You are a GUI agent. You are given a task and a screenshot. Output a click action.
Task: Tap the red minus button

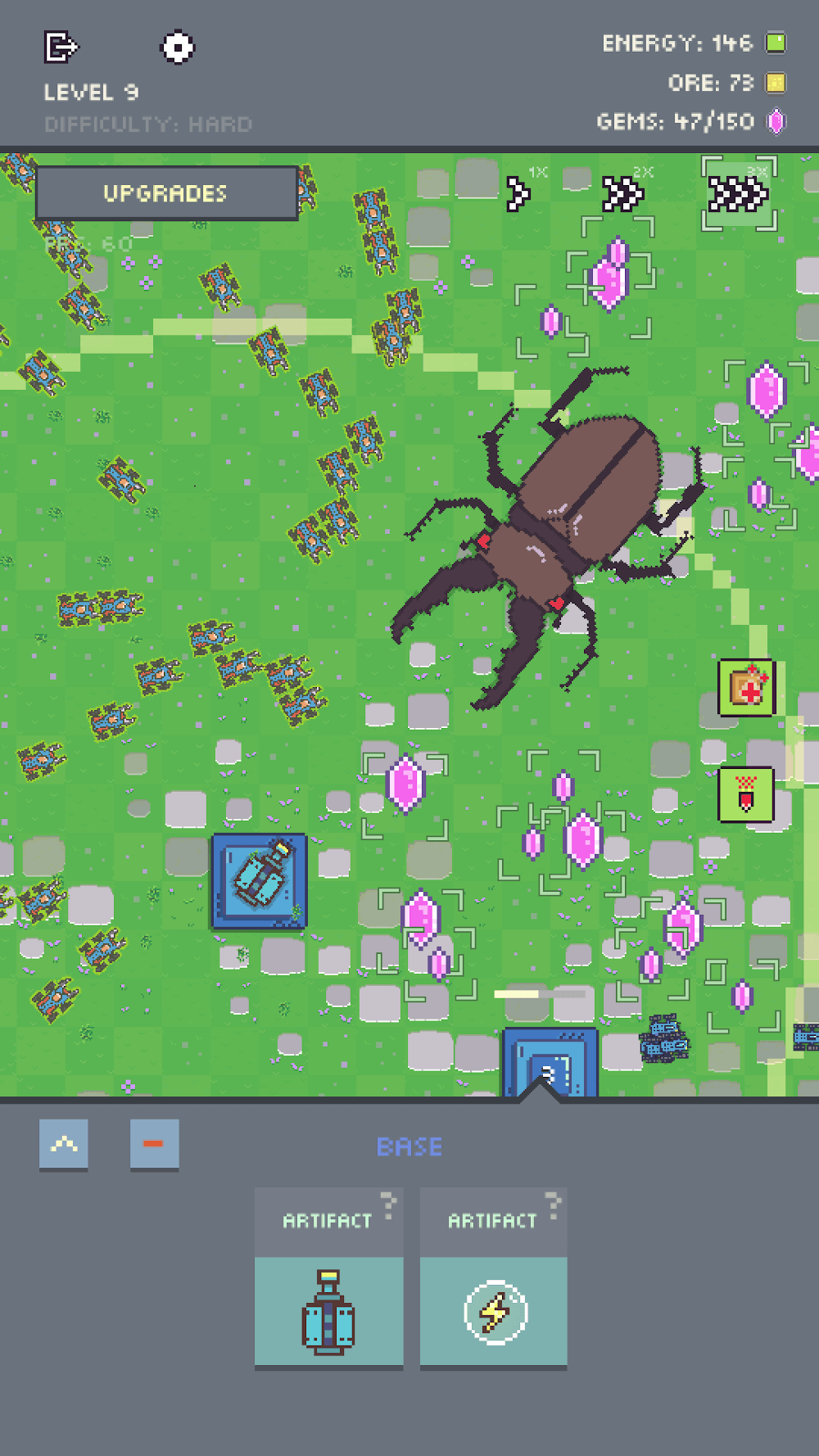[154, 1144]
